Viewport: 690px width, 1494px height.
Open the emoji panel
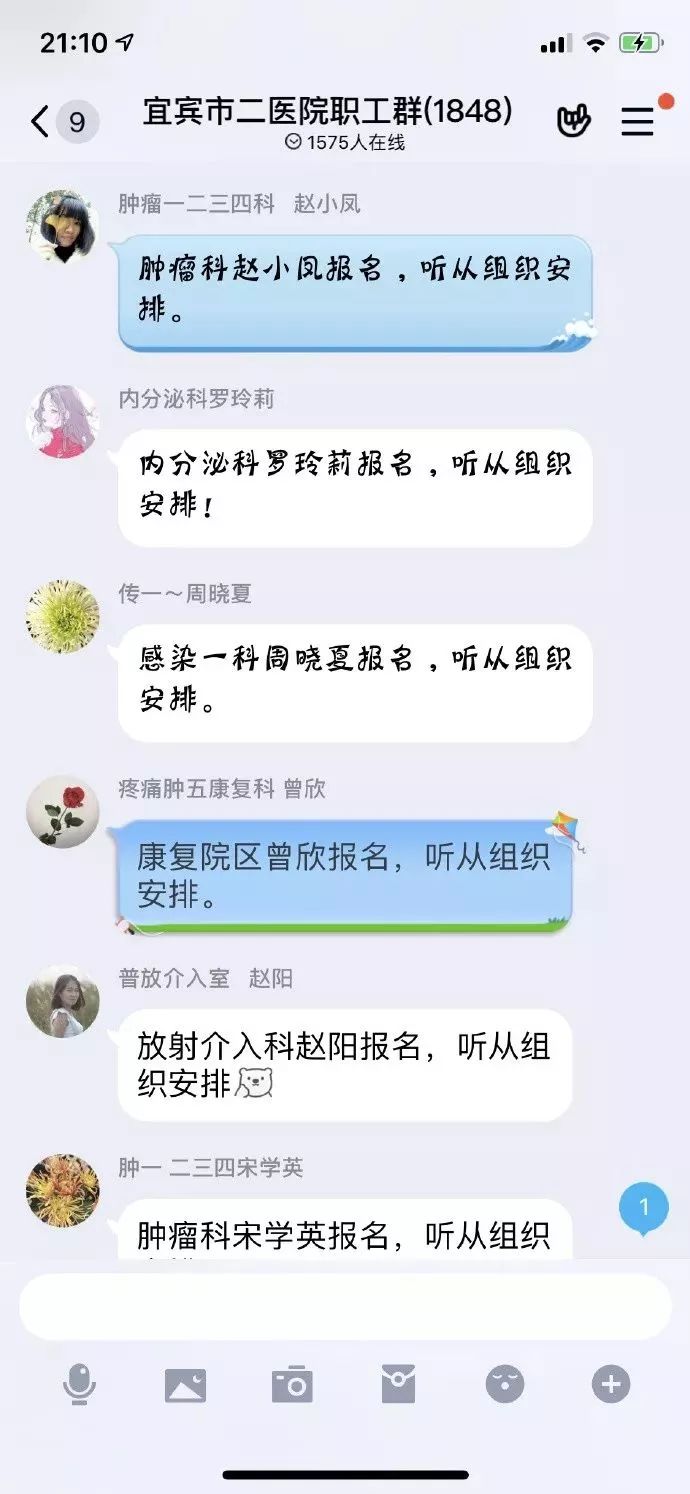coord(505,1385)
